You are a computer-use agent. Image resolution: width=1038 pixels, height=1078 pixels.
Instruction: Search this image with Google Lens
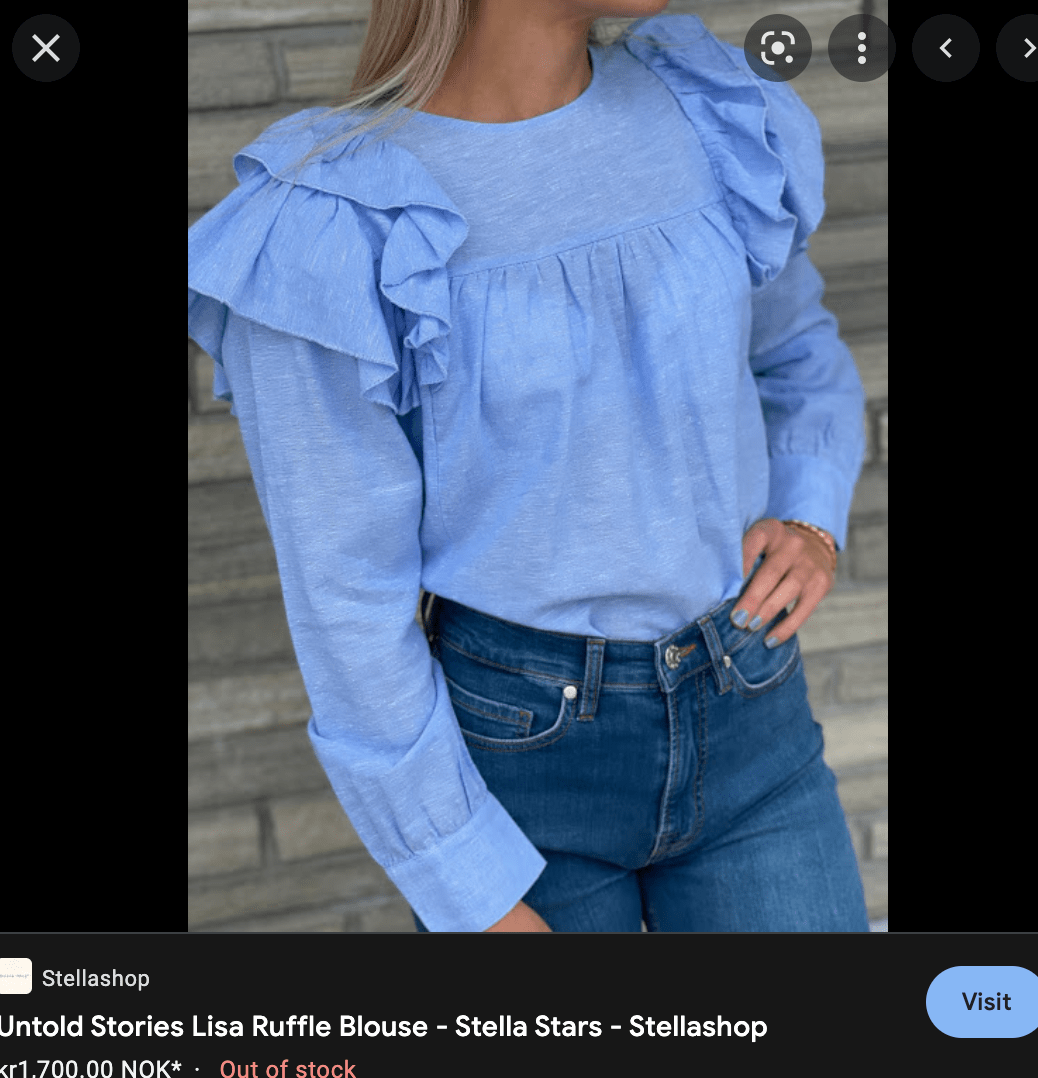[x=777, y=48]
